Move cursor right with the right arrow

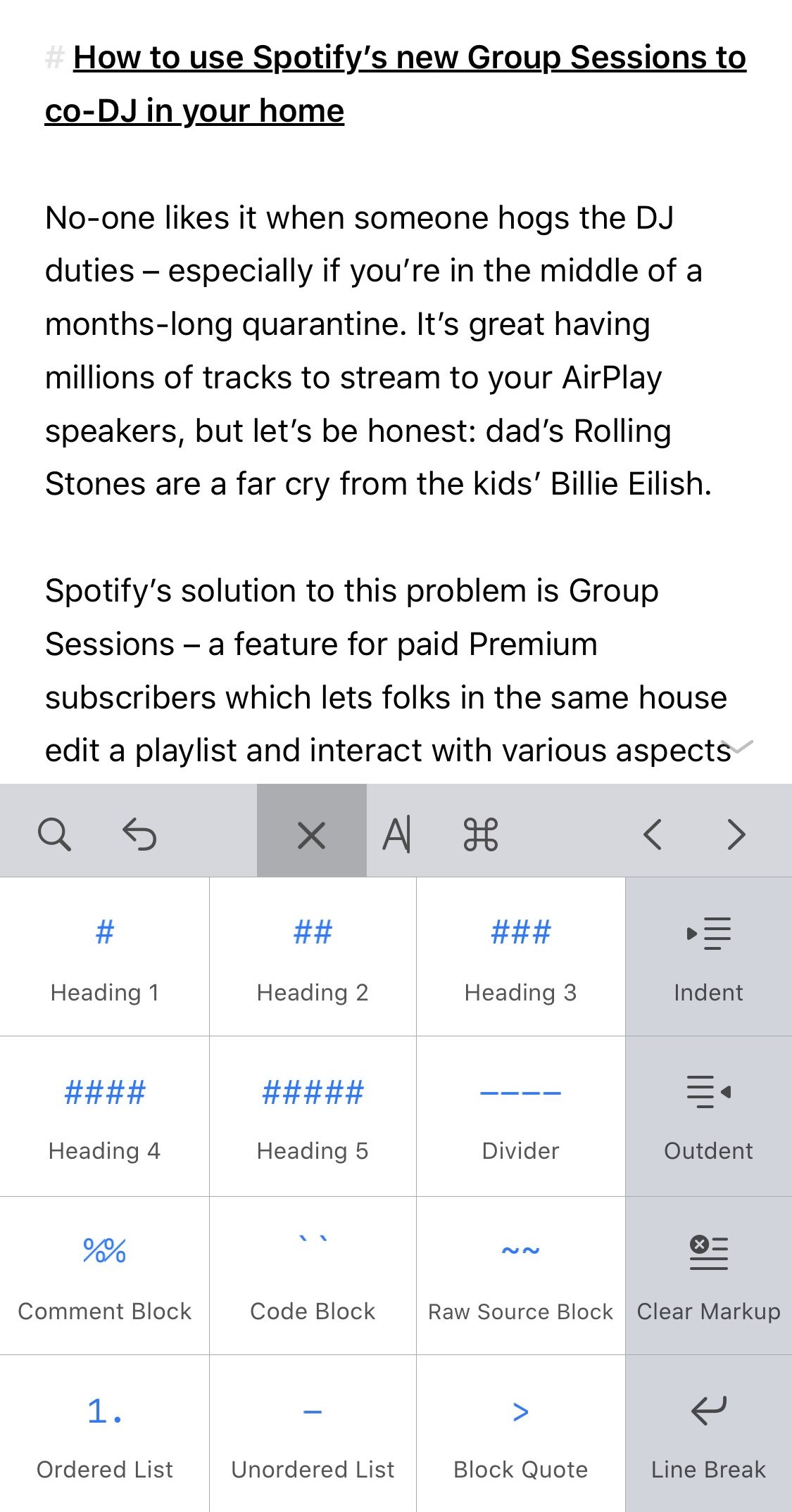736,834
